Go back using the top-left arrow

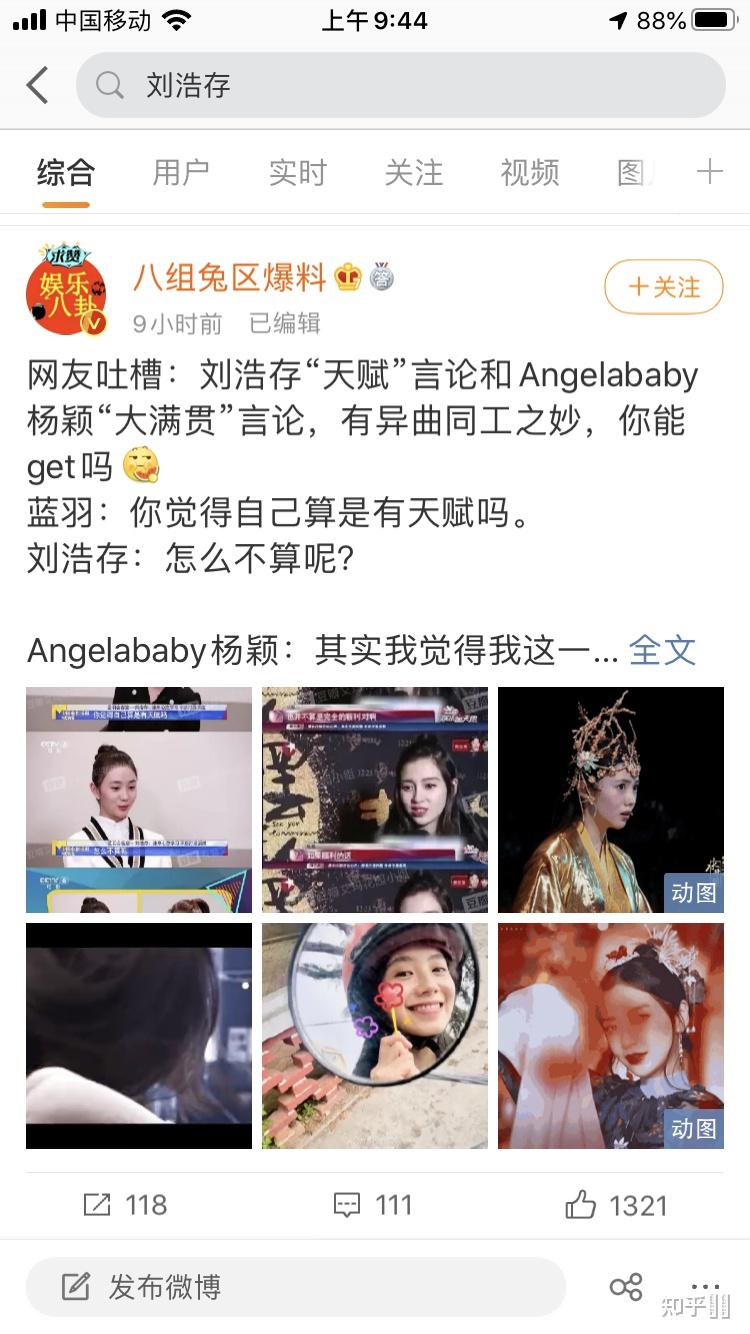pyautogui.click(x=38, y=85)
